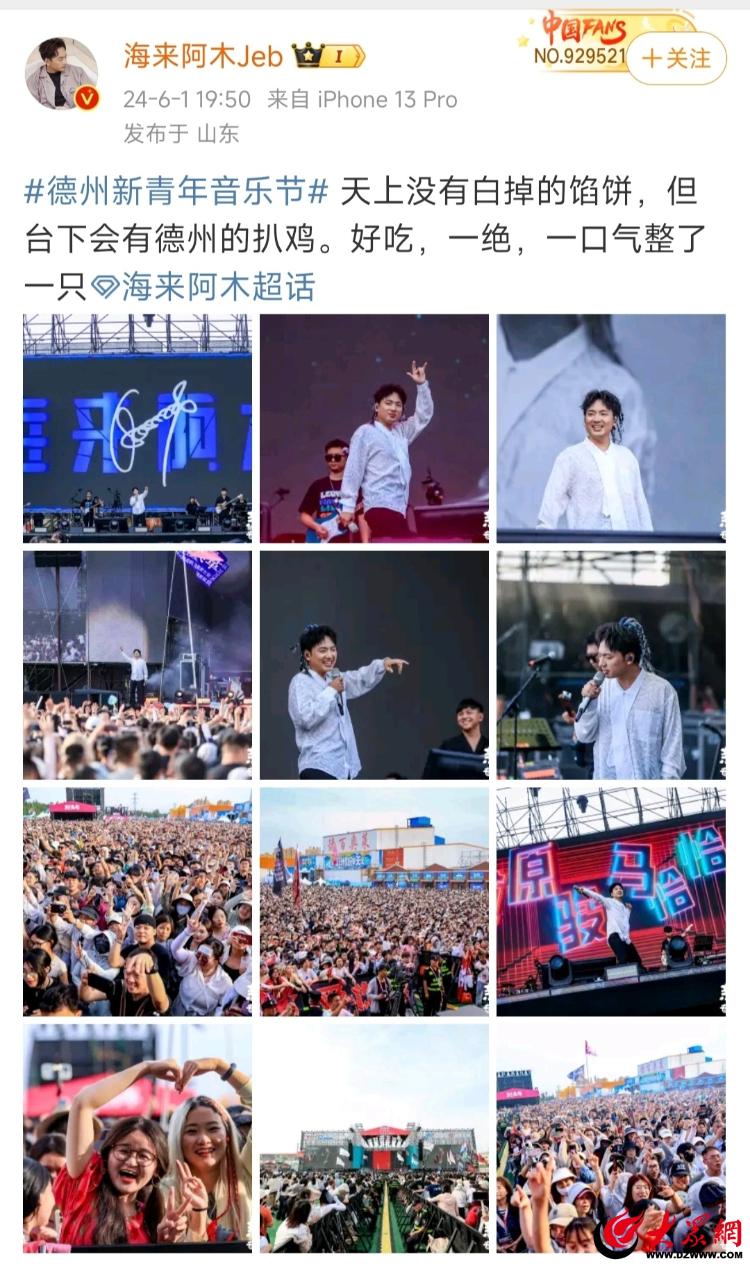750x1268 pixels.
Task: Open the photo with the red neon 源马恰骏 stage screen
Action: (x=611, y=901)
